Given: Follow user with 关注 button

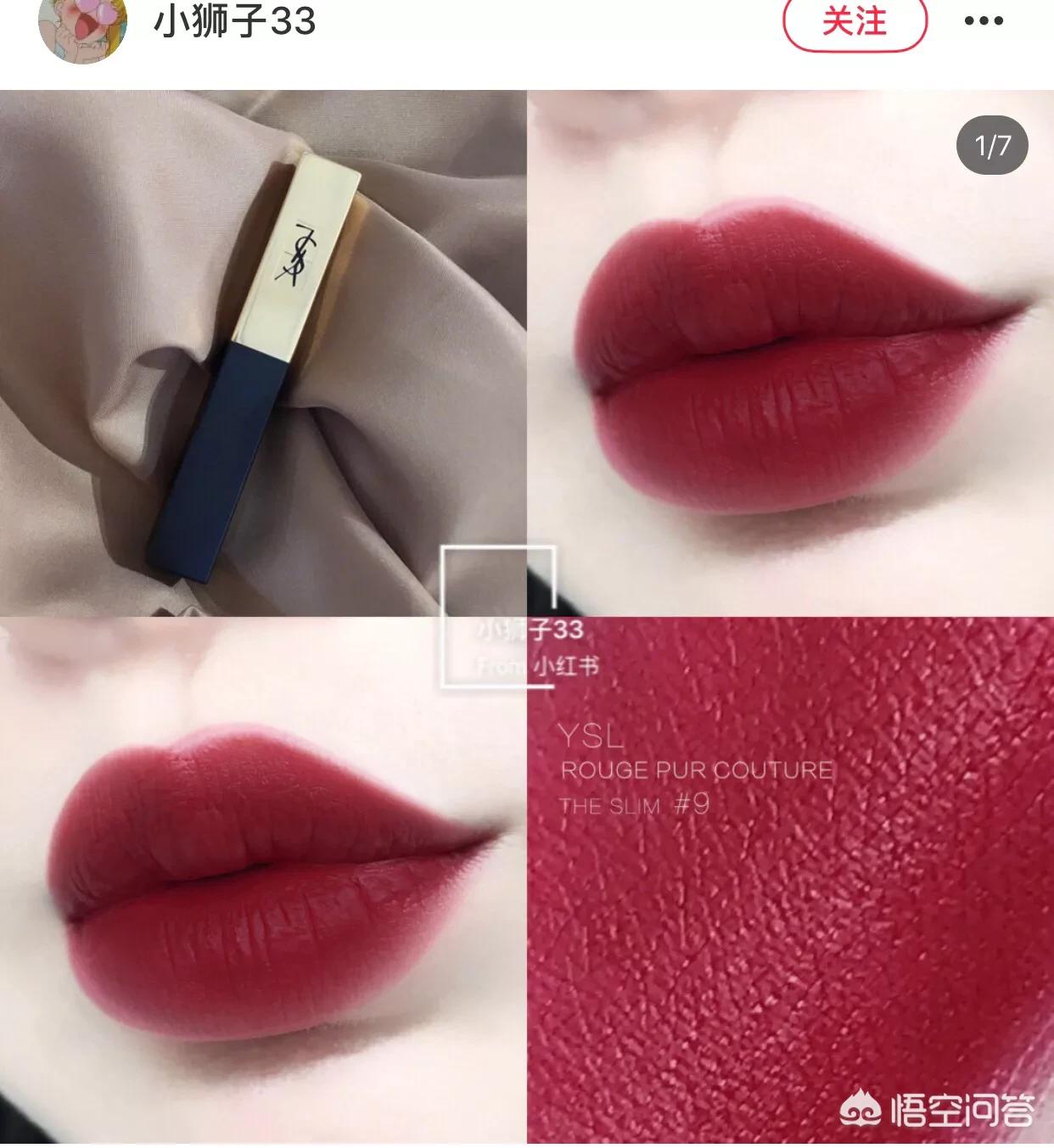Looking at the screenshot, I should point(854,22).
